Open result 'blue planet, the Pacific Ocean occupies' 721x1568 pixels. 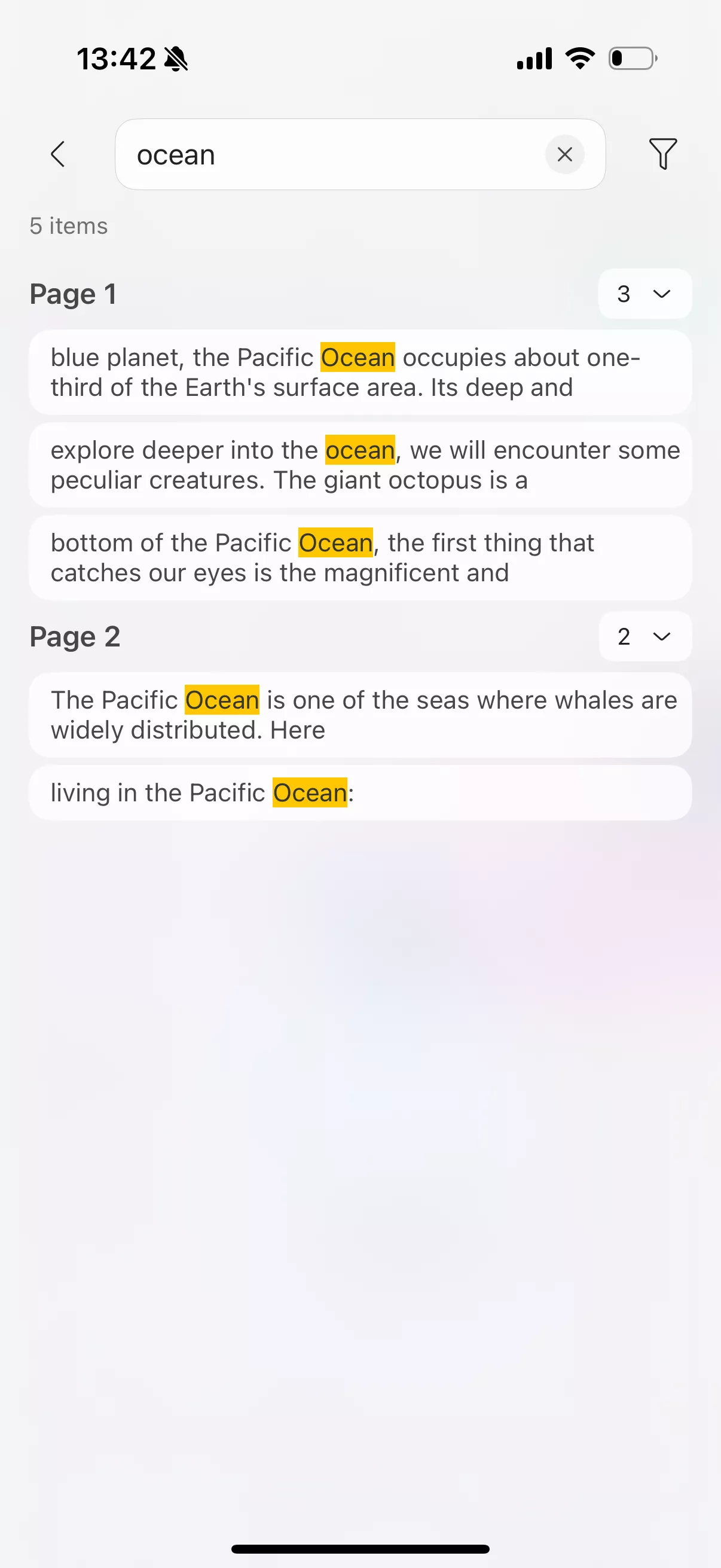point(360,373)
